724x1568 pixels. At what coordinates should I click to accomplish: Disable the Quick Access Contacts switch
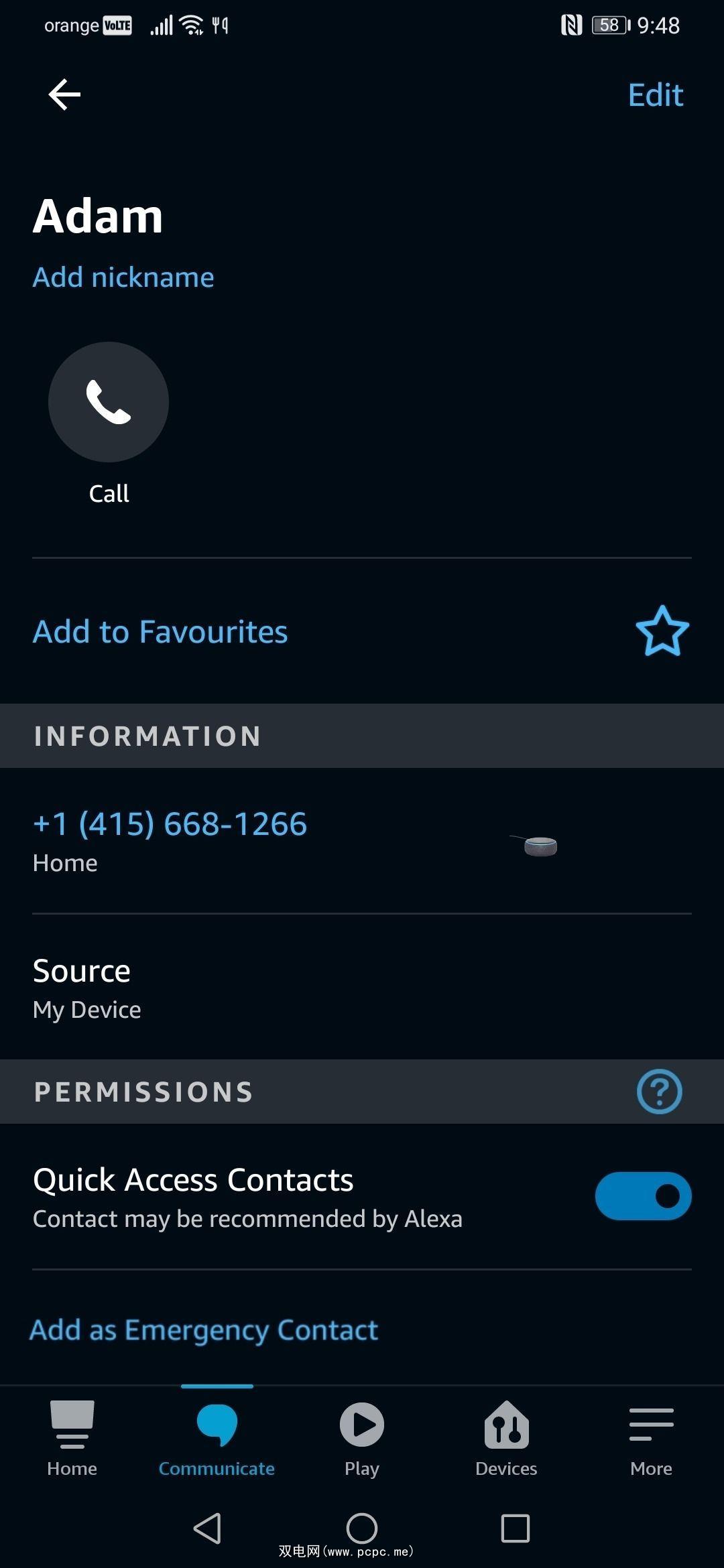(643, 1196)
